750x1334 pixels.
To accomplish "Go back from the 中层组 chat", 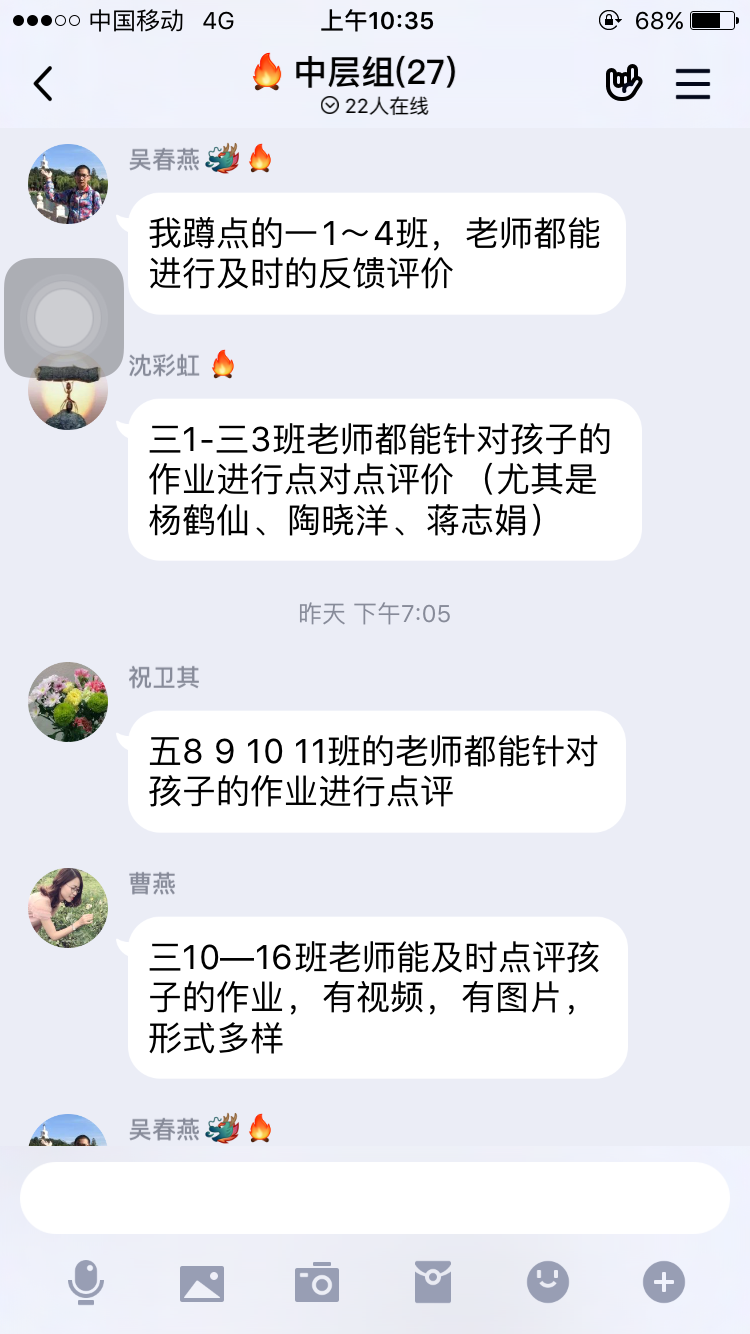I will coord(43,84).
